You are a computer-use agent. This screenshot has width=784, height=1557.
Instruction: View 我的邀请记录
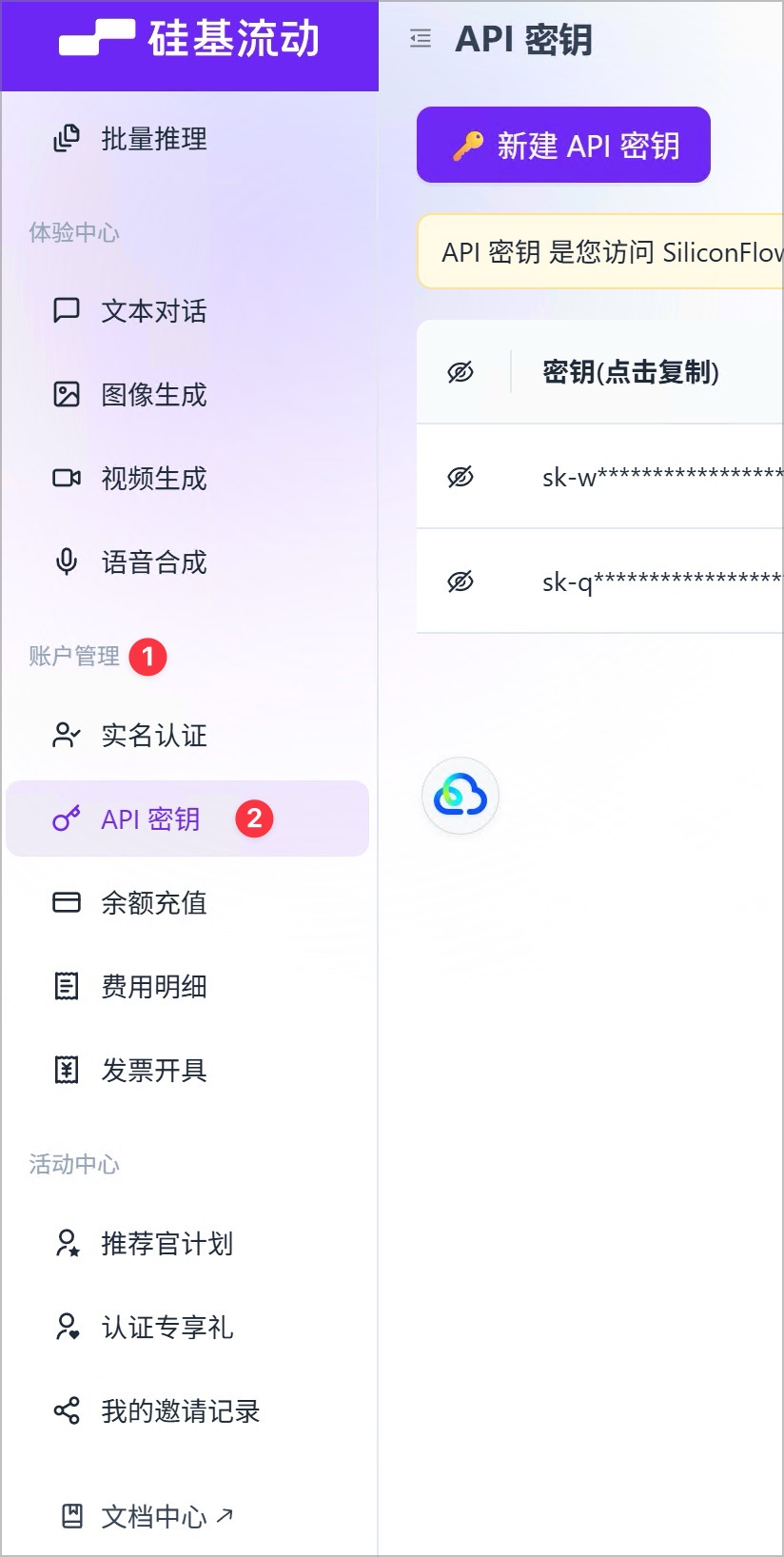[179, 1411]
